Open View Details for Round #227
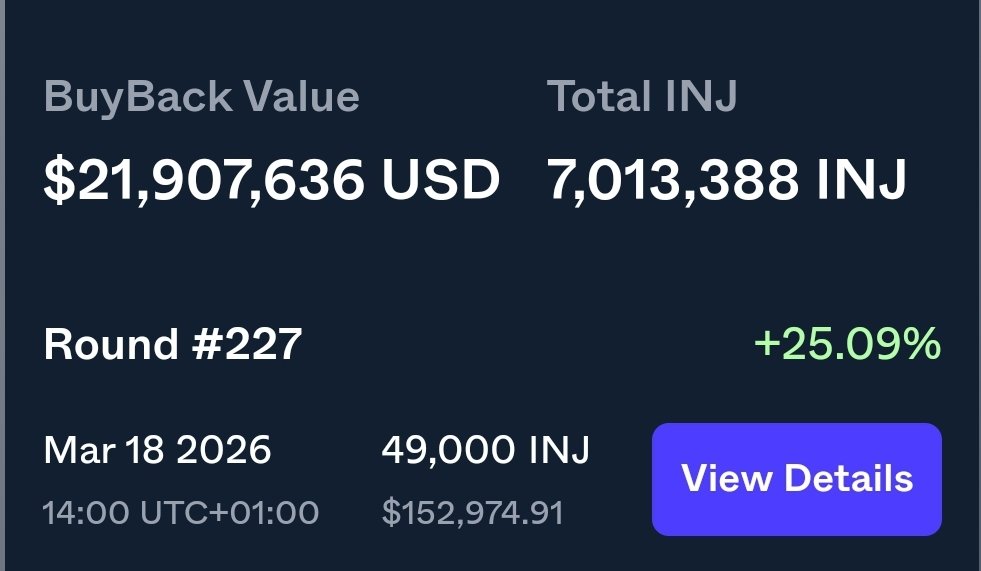This screenshot has height=571, width=981. tap(796, 478)
